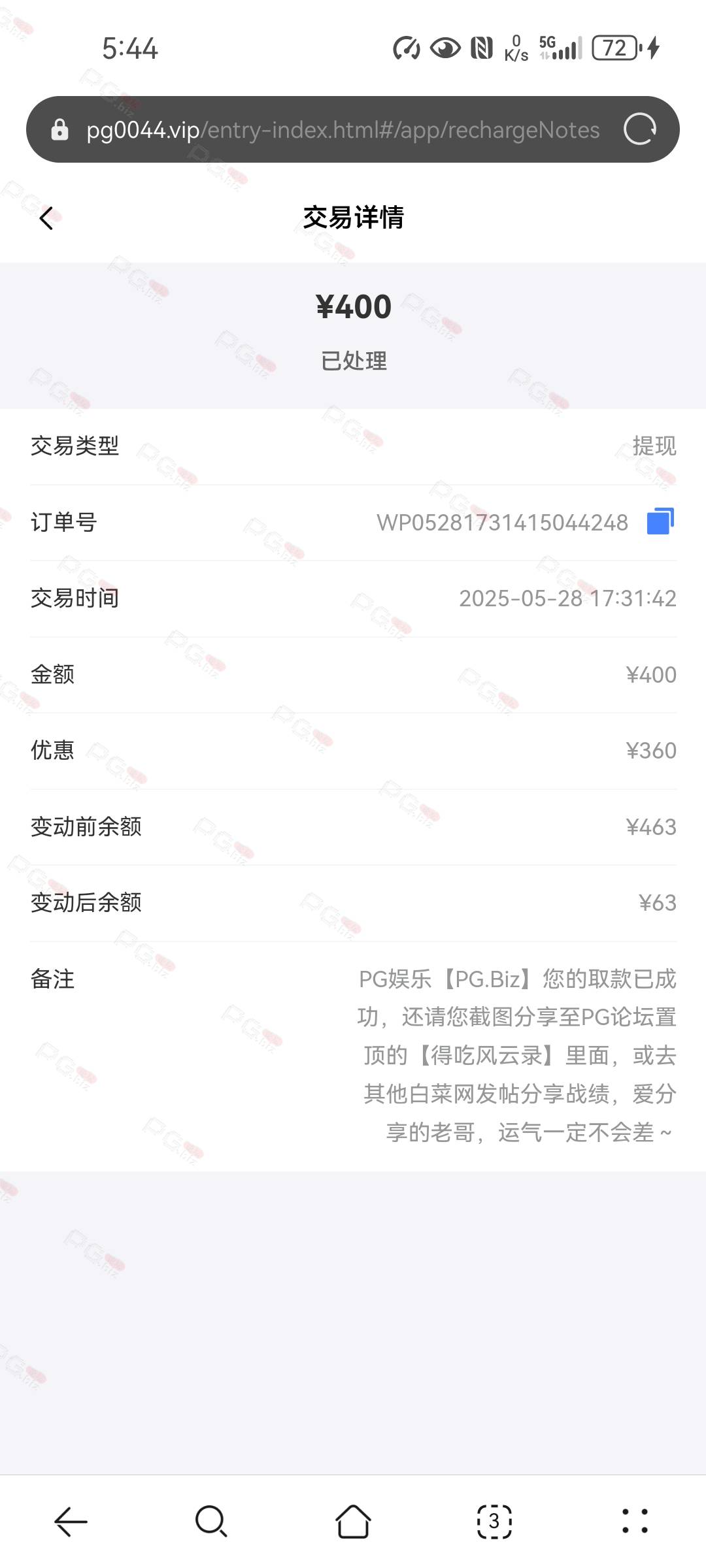Open the browser's four-dot menu
706x1568 pixels.
tap(635, 1522)
